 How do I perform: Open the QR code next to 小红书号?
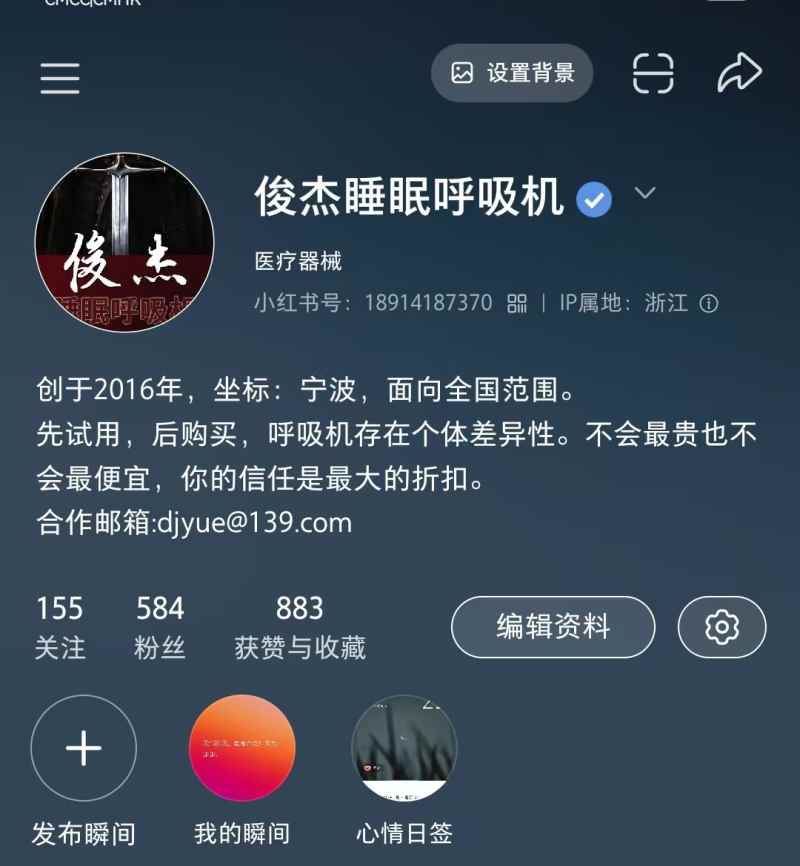[x=517, y=303]
